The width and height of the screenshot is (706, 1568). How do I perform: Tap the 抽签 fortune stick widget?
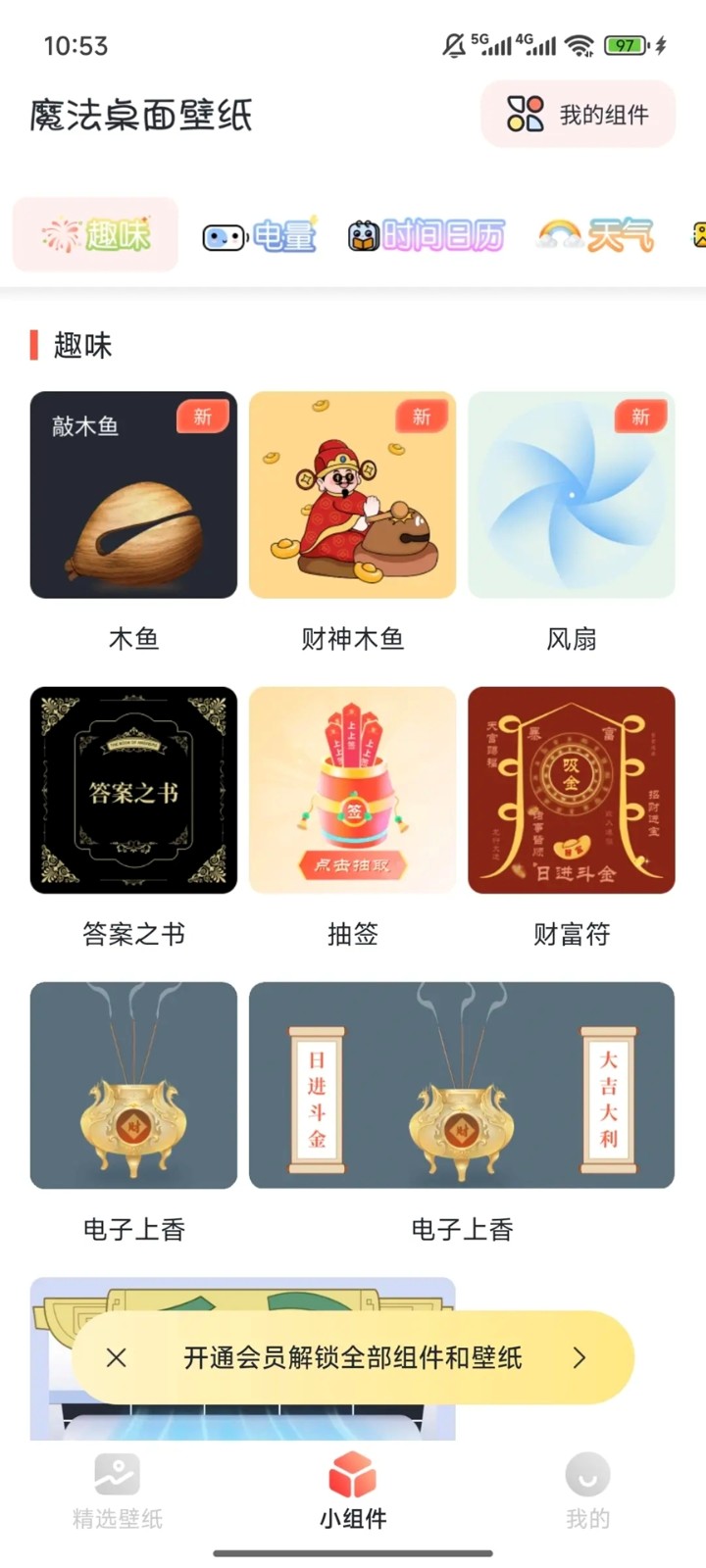coord(352,791)
